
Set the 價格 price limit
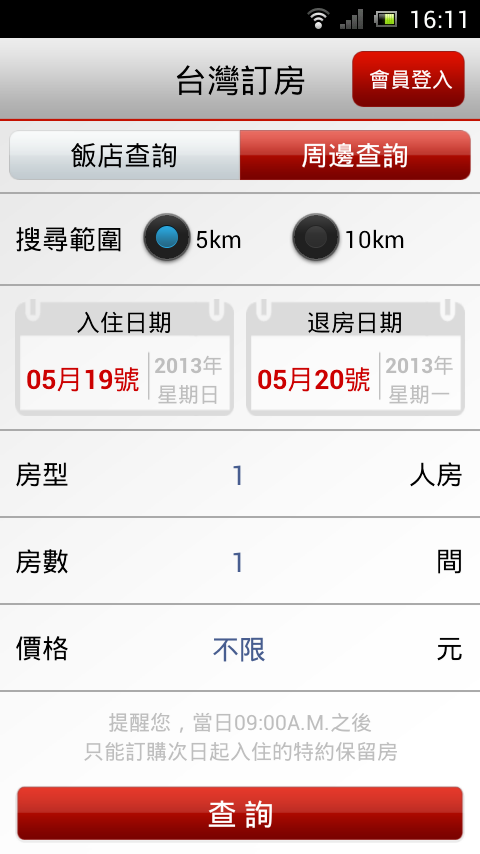click(240, 648)
